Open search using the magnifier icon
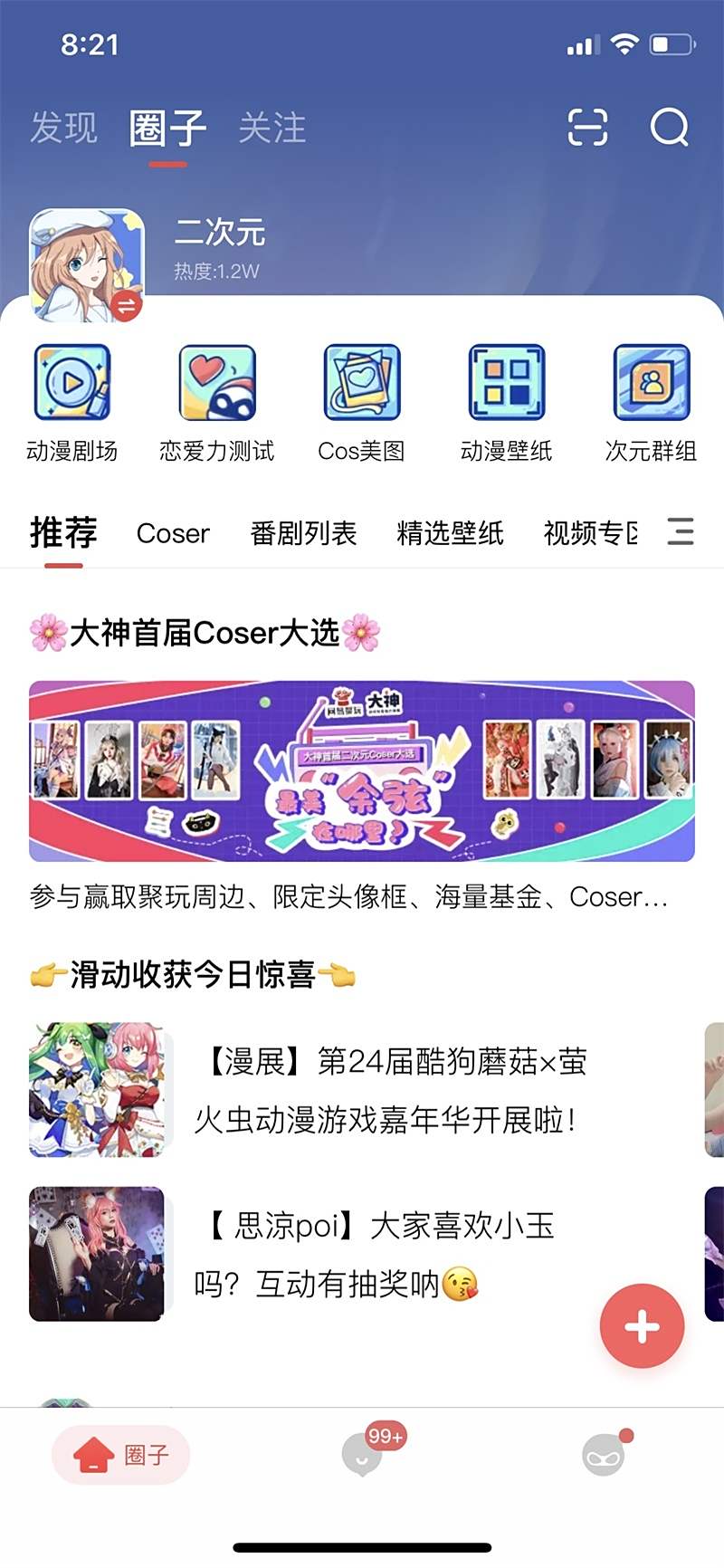Viewport: 724px width, 1568px height. click(x=668, y=127)
